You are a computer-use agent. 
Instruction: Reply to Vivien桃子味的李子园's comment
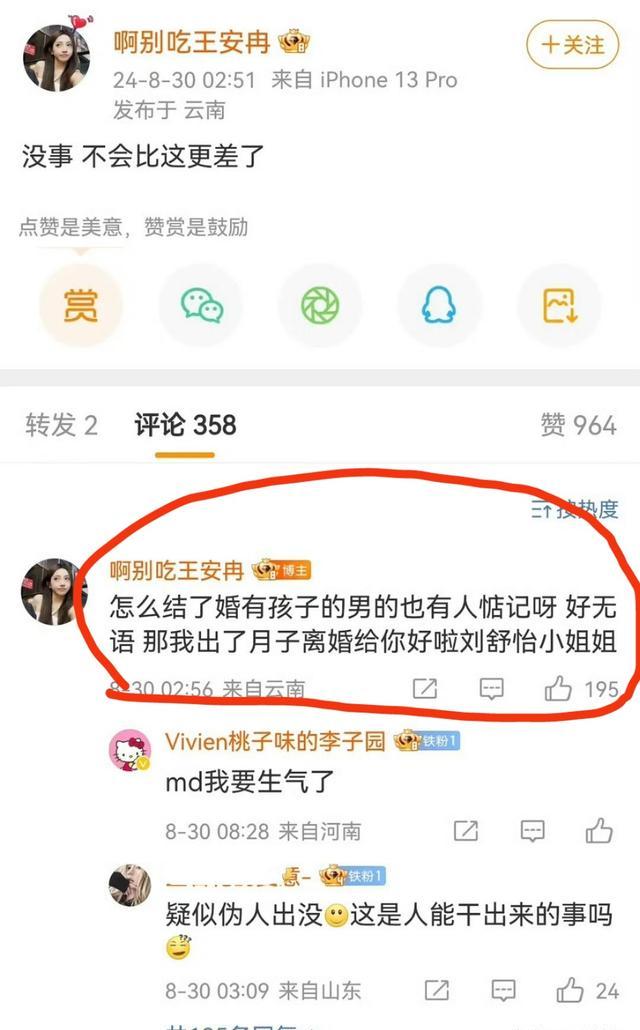pos(534,830)
